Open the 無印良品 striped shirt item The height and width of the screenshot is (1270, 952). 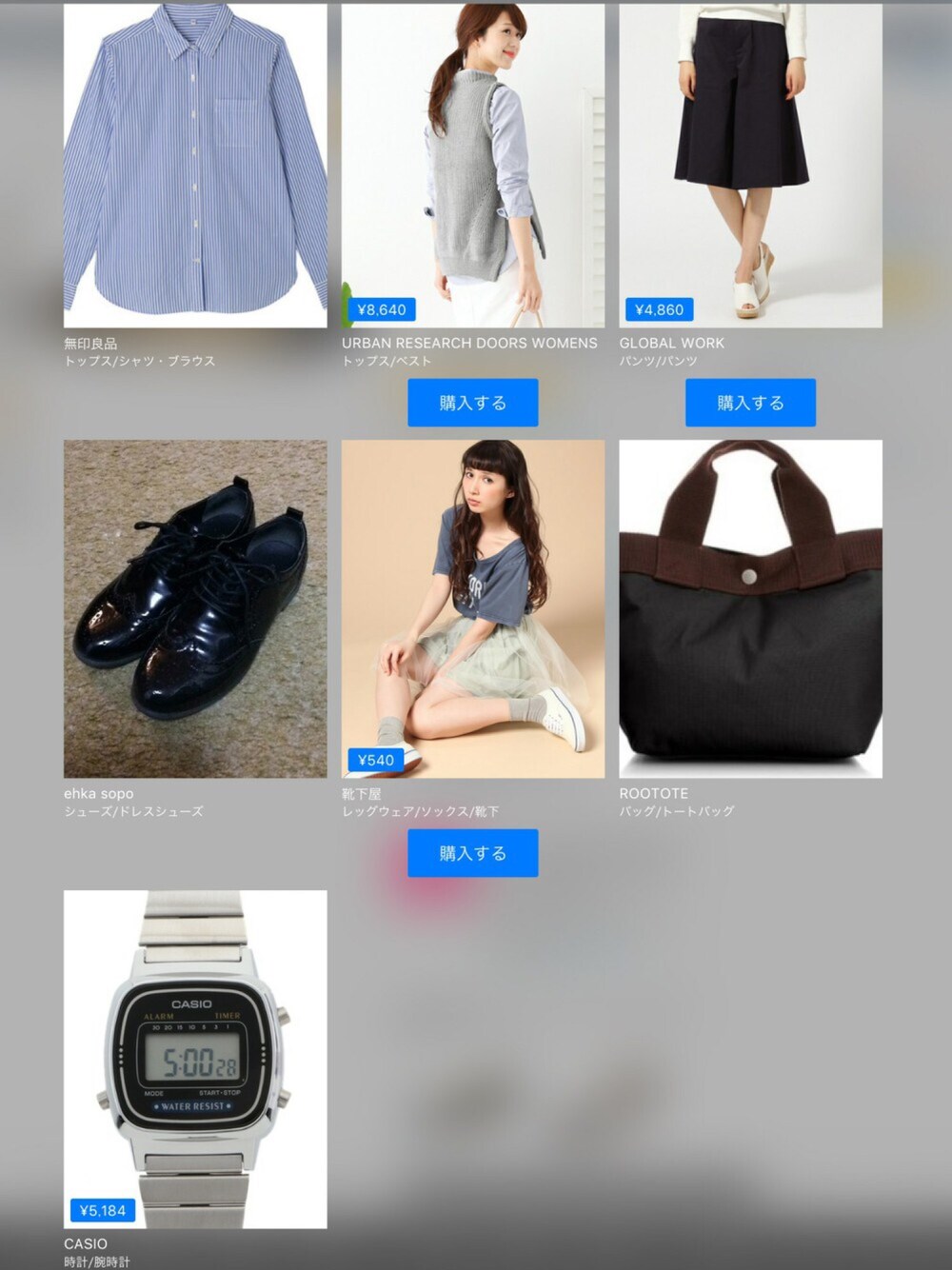tap(195, 167)
